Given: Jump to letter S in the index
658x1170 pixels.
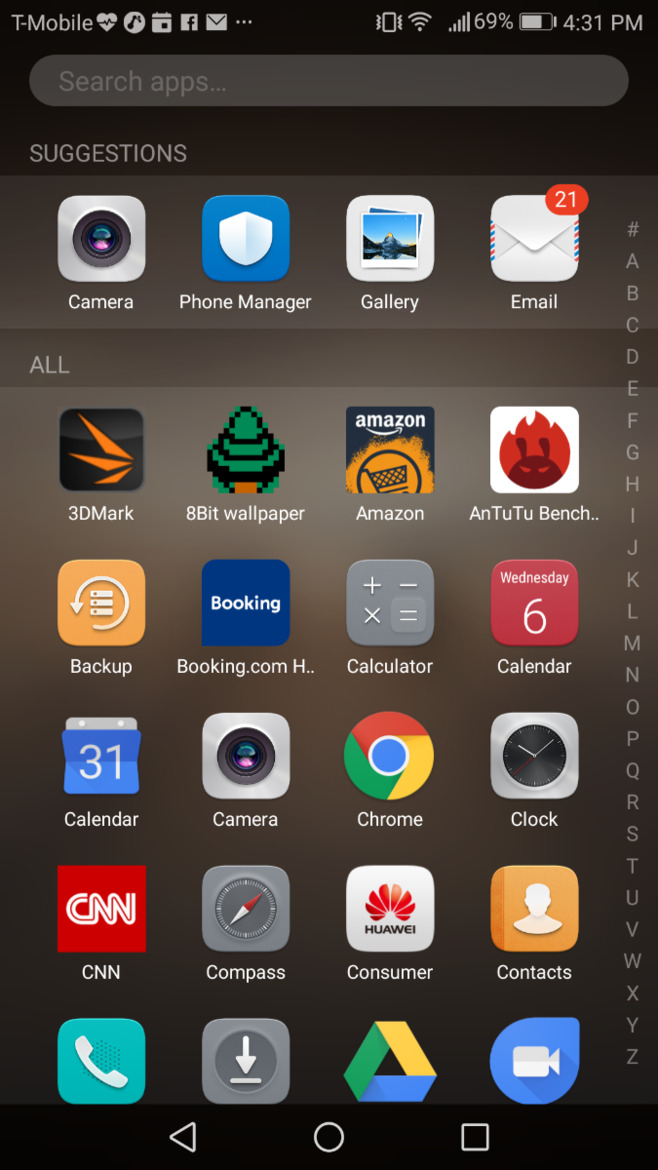Looking at the screenshot, I should tap(632, 834).
